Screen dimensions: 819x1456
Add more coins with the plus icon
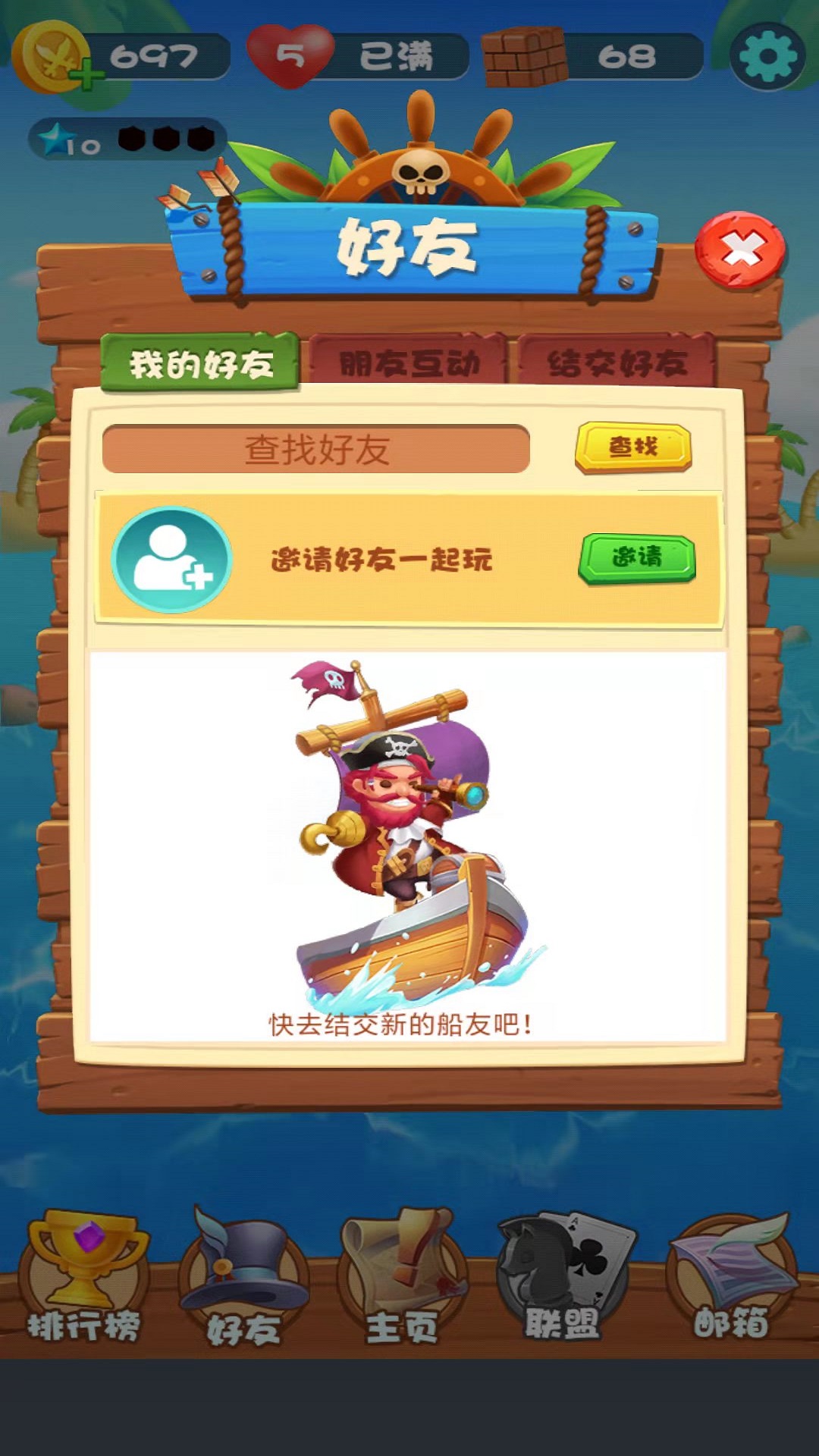(87, 74)
